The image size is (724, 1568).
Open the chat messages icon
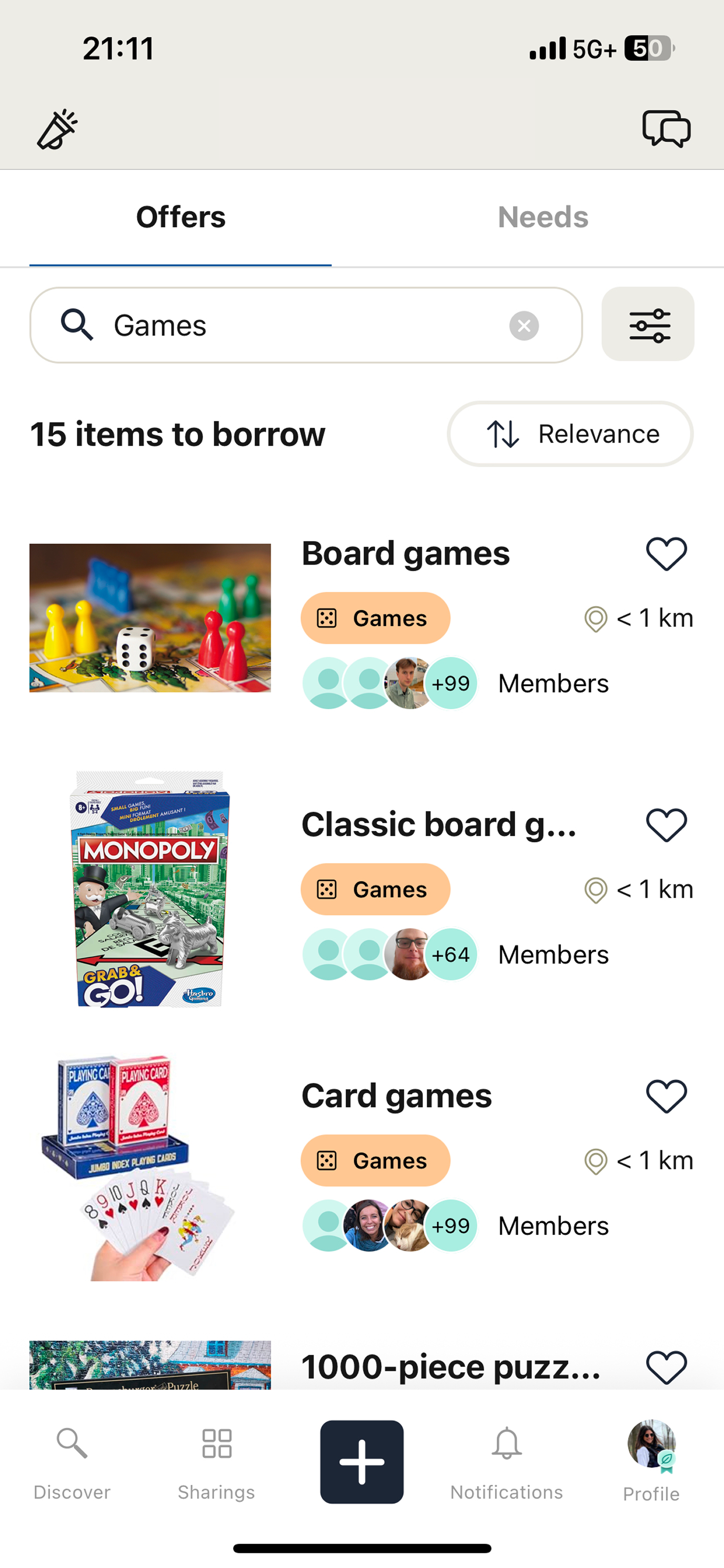pyautogui.click(x=666, y=128)
